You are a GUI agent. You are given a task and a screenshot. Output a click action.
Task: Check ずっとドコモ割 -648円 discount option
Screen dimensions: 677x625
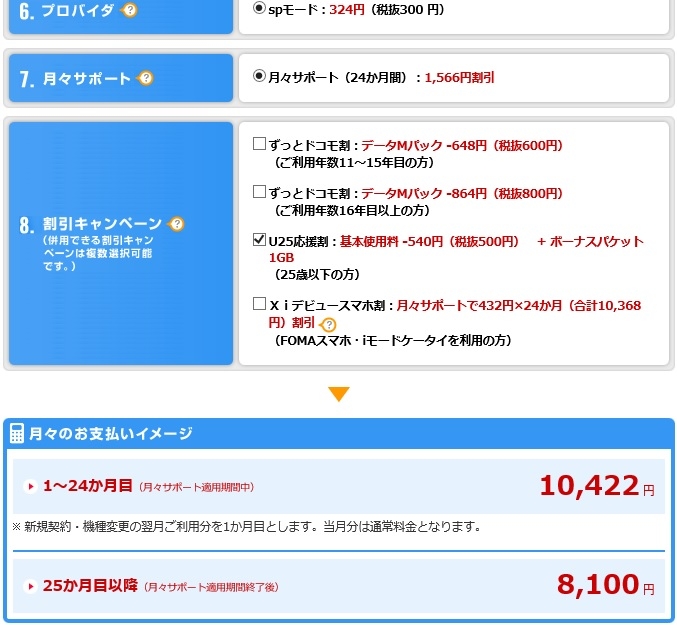pyautogui.click(x=260, y=145)
